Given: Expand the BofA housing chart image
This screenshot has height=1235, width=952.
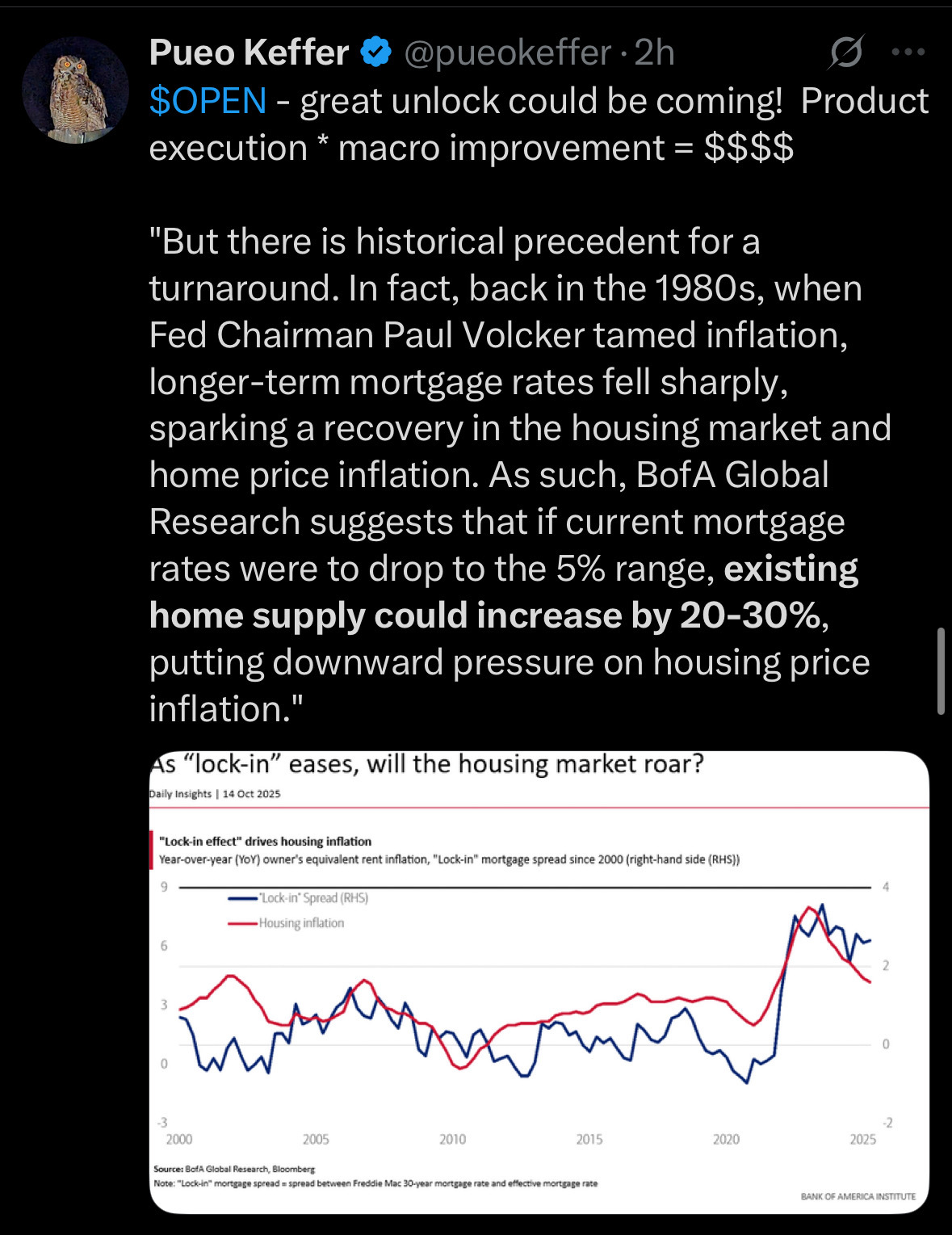Looking at the screenshot, I should coord(539,982).
